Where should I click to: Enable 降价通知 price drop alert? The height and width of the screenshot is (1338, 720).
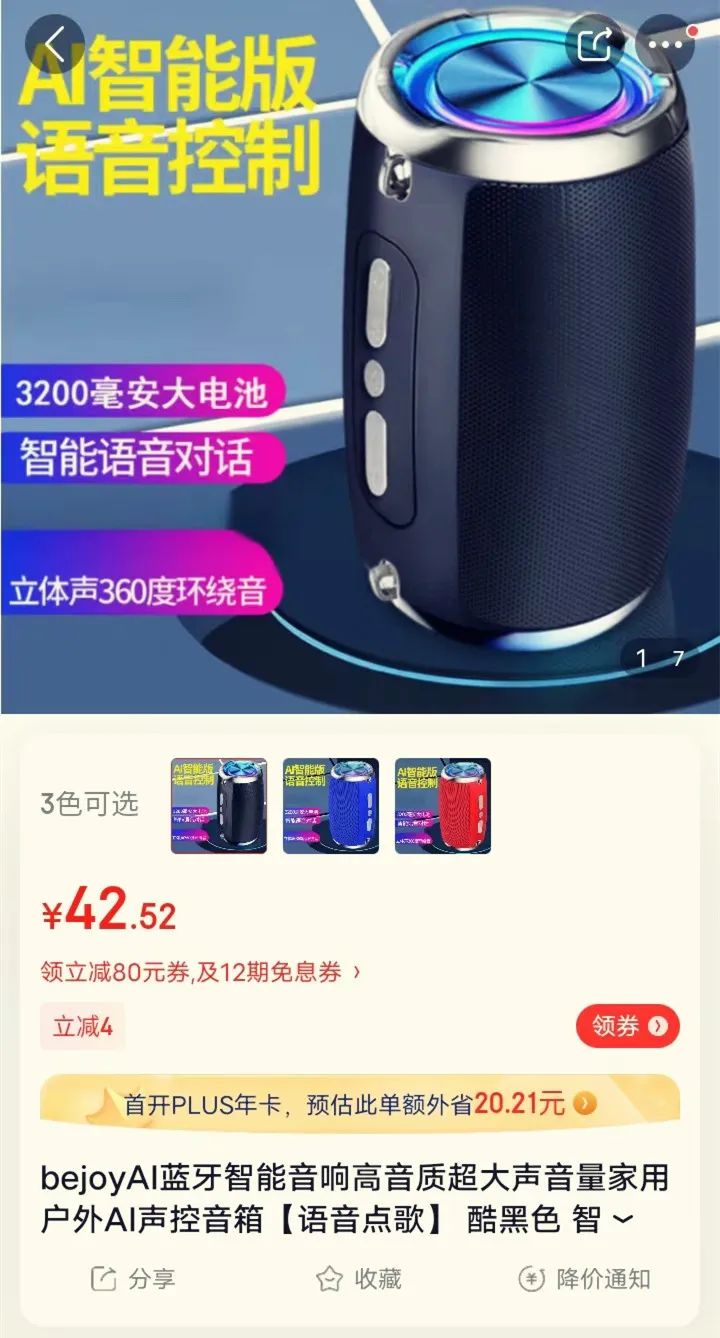pyautogui.click(x=585, y=1278)
